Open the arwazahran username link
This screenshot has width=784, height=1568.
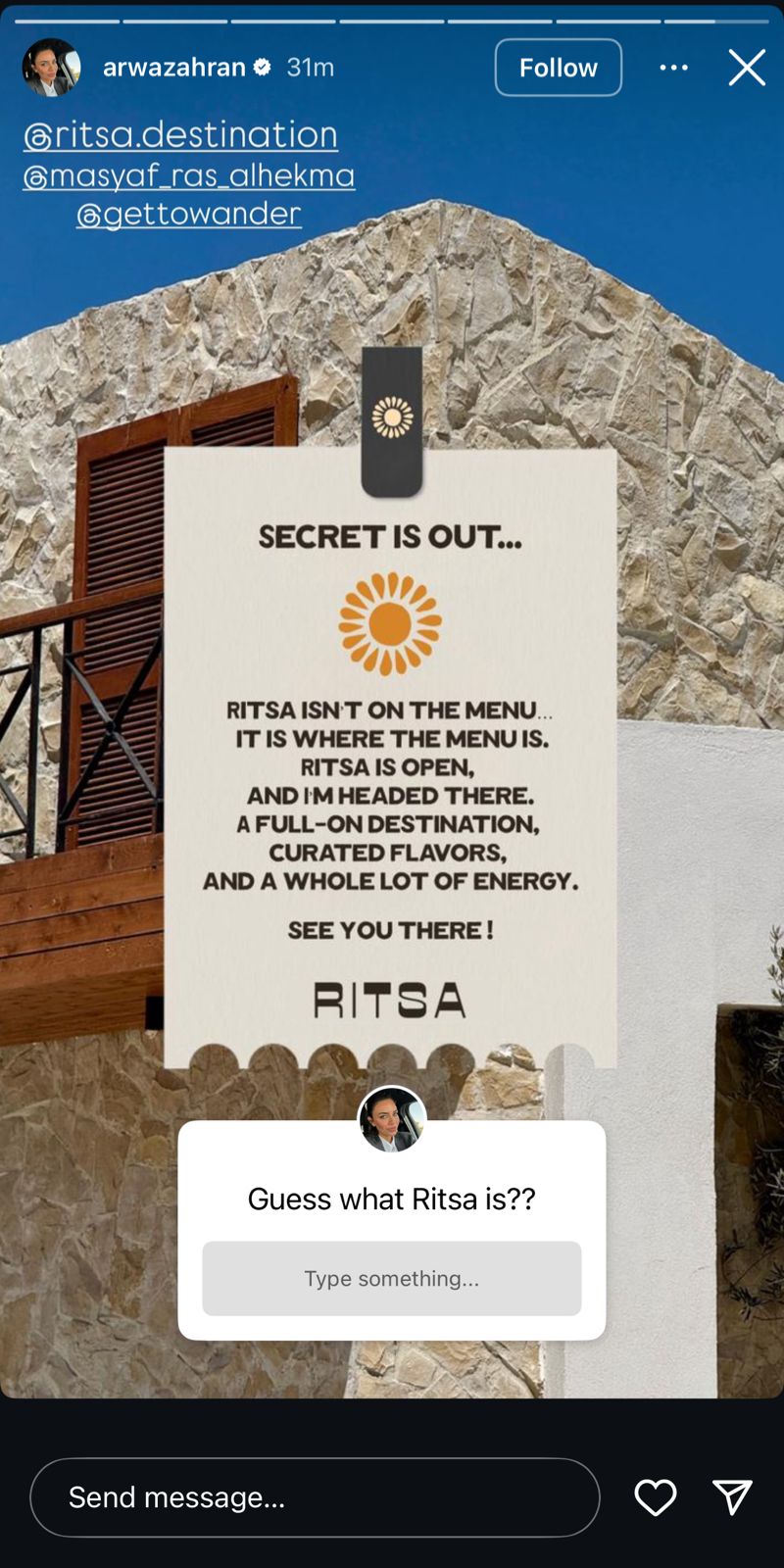coord(174,68)
